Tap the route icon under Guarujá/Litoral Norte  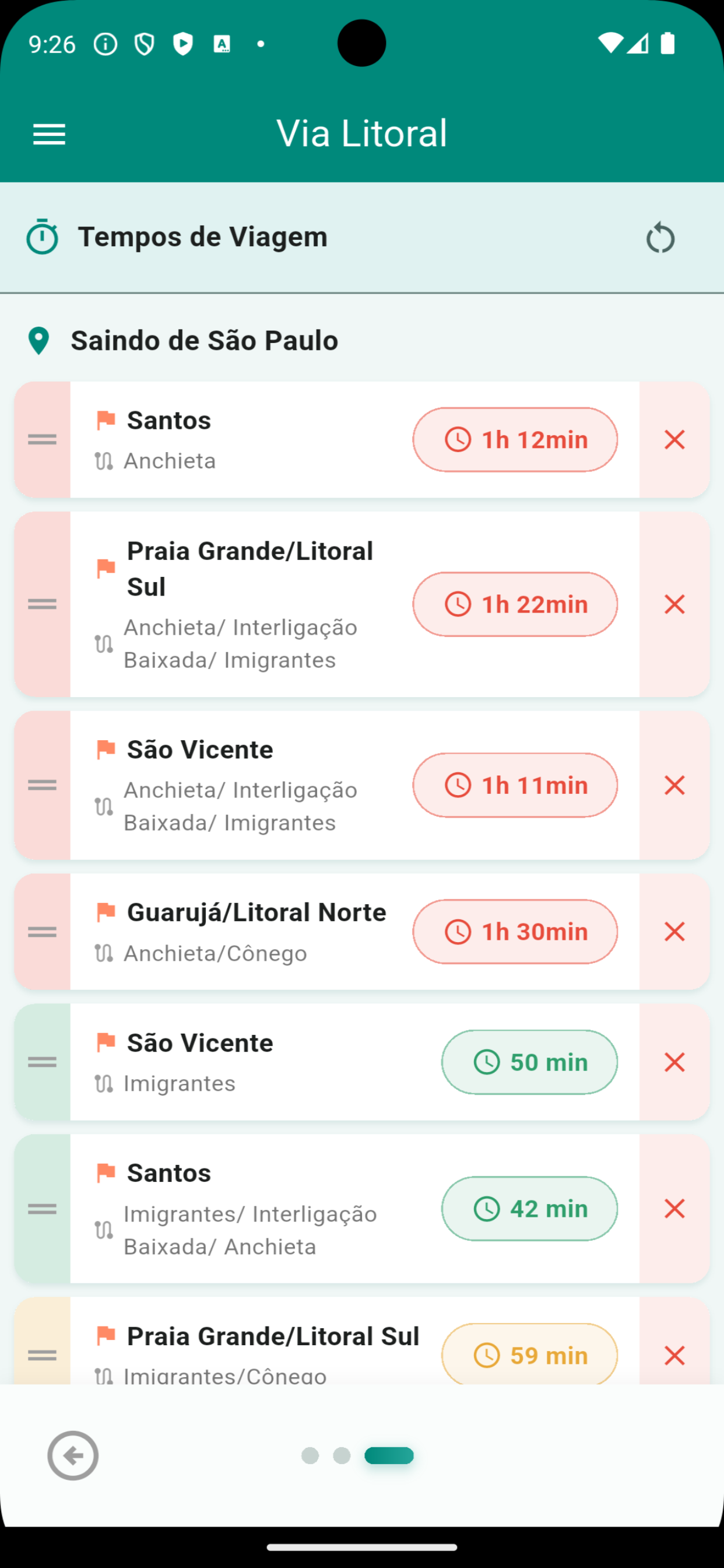(105, 952)
